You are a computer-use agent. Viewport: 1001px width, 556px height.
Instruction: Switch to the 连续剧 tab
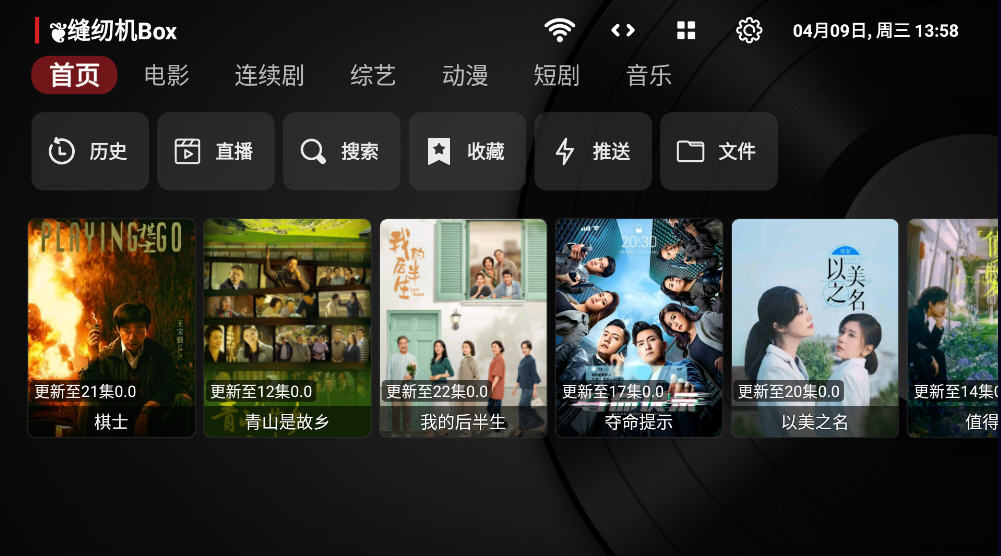coord(269,75)
